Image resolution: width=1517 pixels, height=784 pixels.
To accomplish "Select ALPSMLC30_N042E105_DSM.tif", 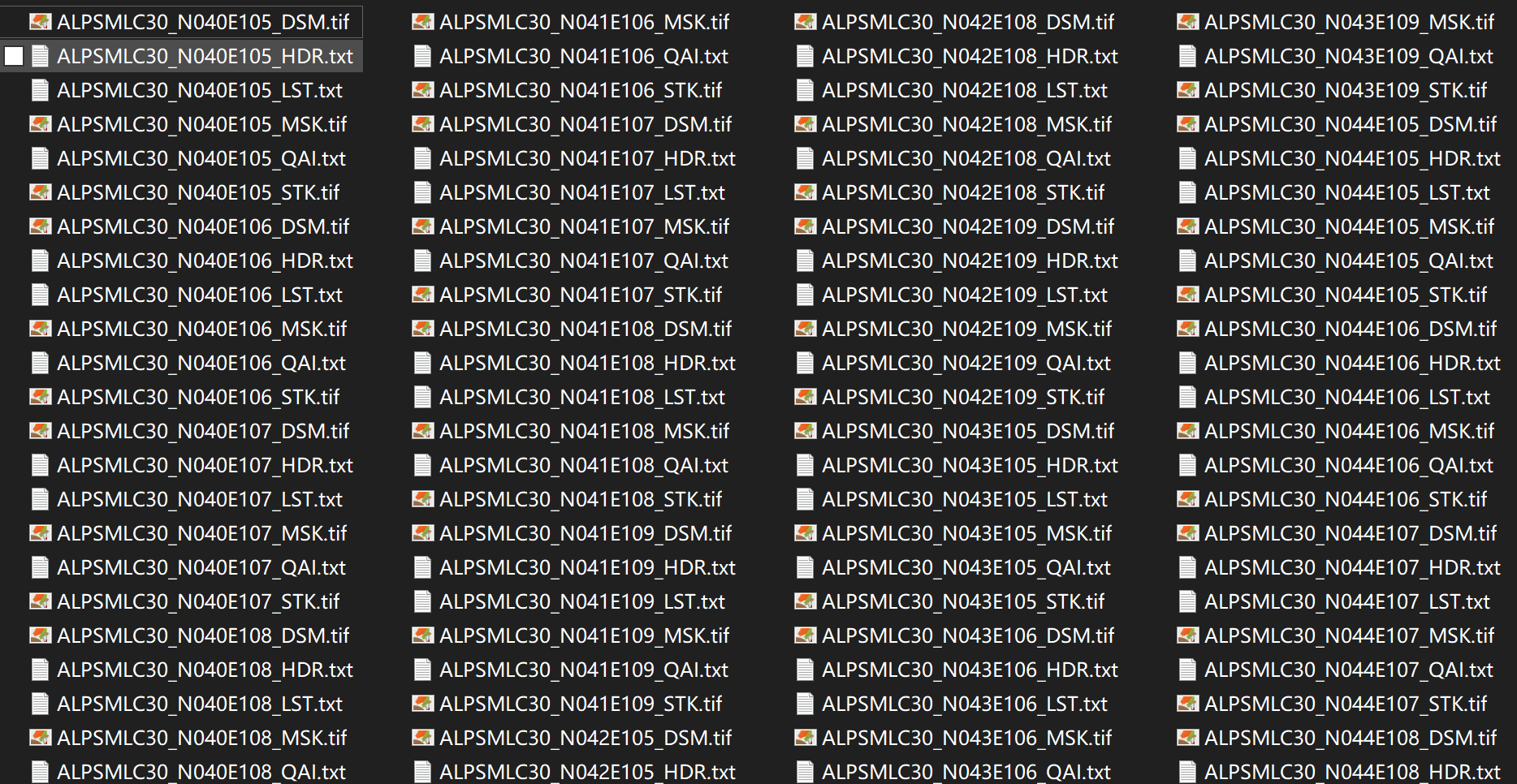I will click(585, 738).
